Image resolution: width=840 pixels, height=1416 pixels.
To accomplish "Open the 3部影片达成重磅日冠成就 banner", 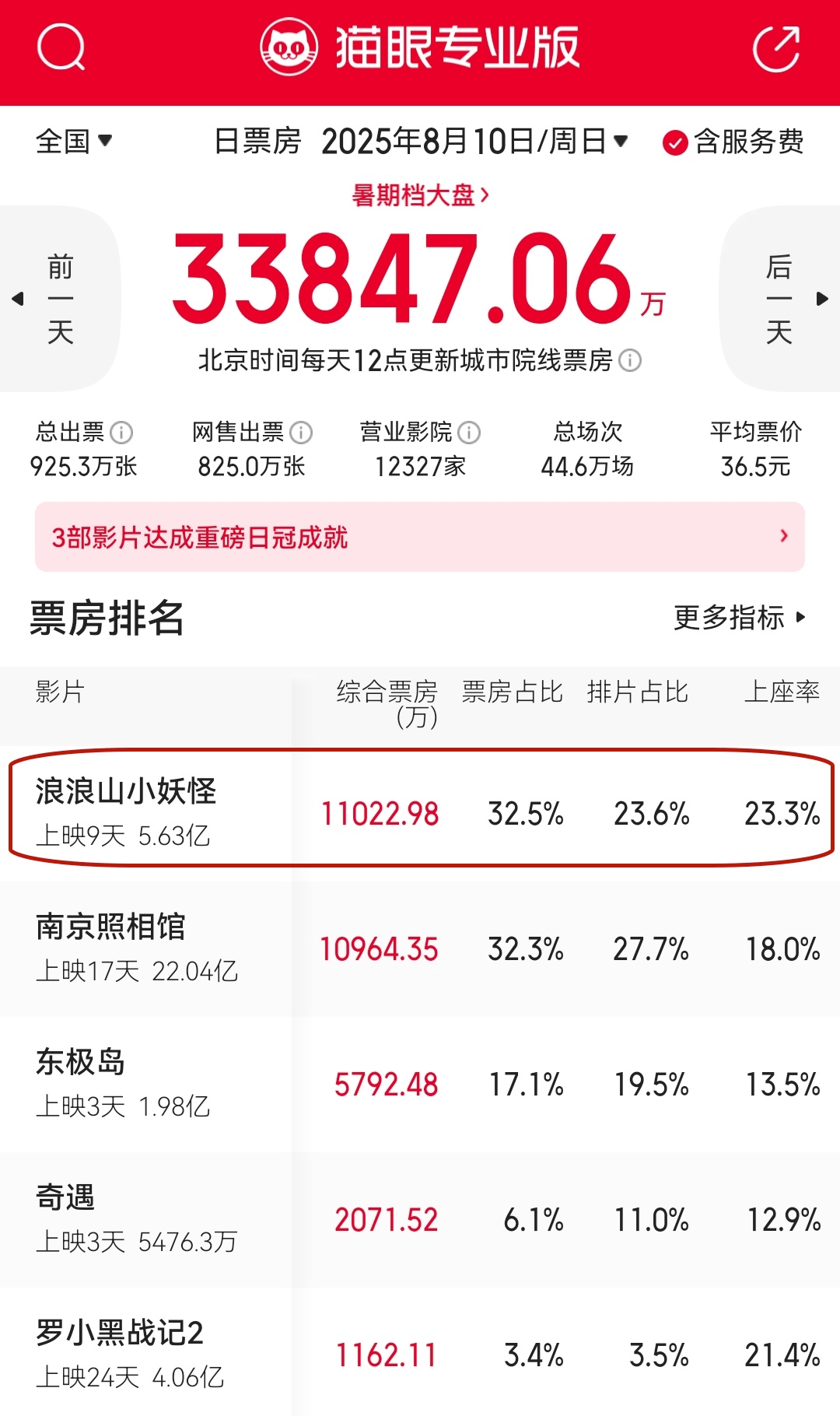I will 420,537.
